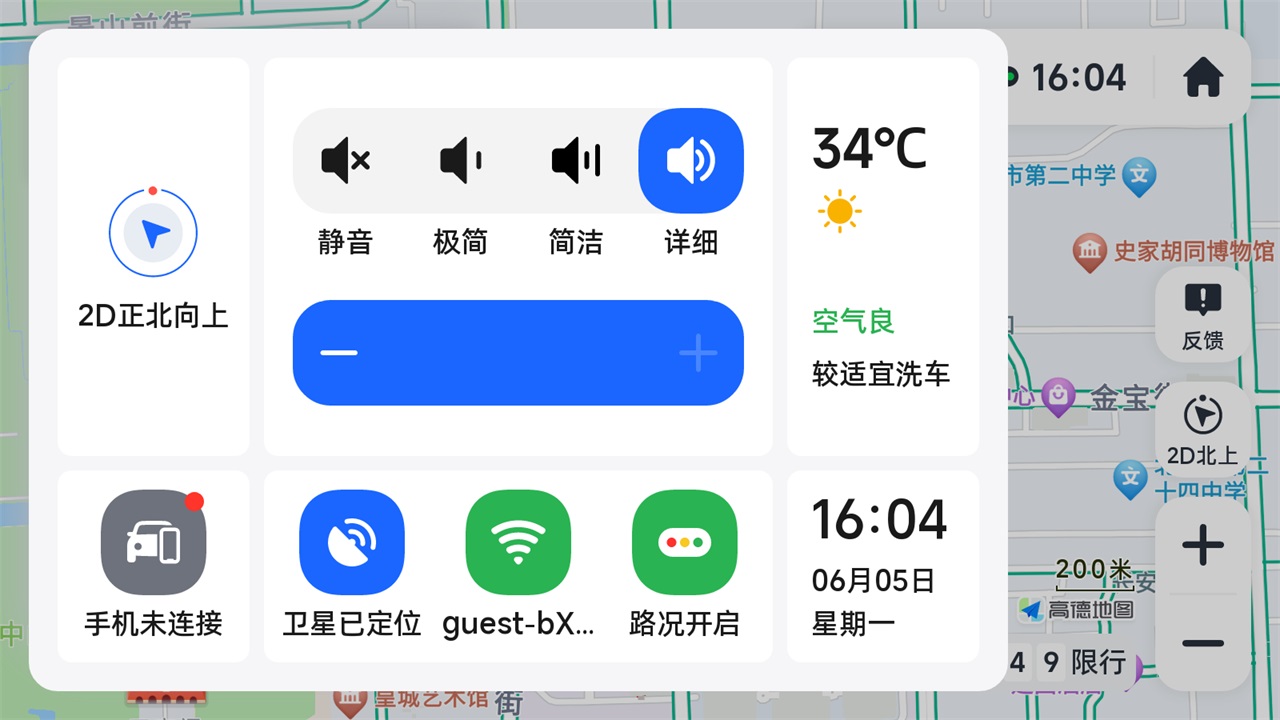Toggle 路况开启 traffic layer
This screenshot has height=720, width=1280.
tap(684, 543)
